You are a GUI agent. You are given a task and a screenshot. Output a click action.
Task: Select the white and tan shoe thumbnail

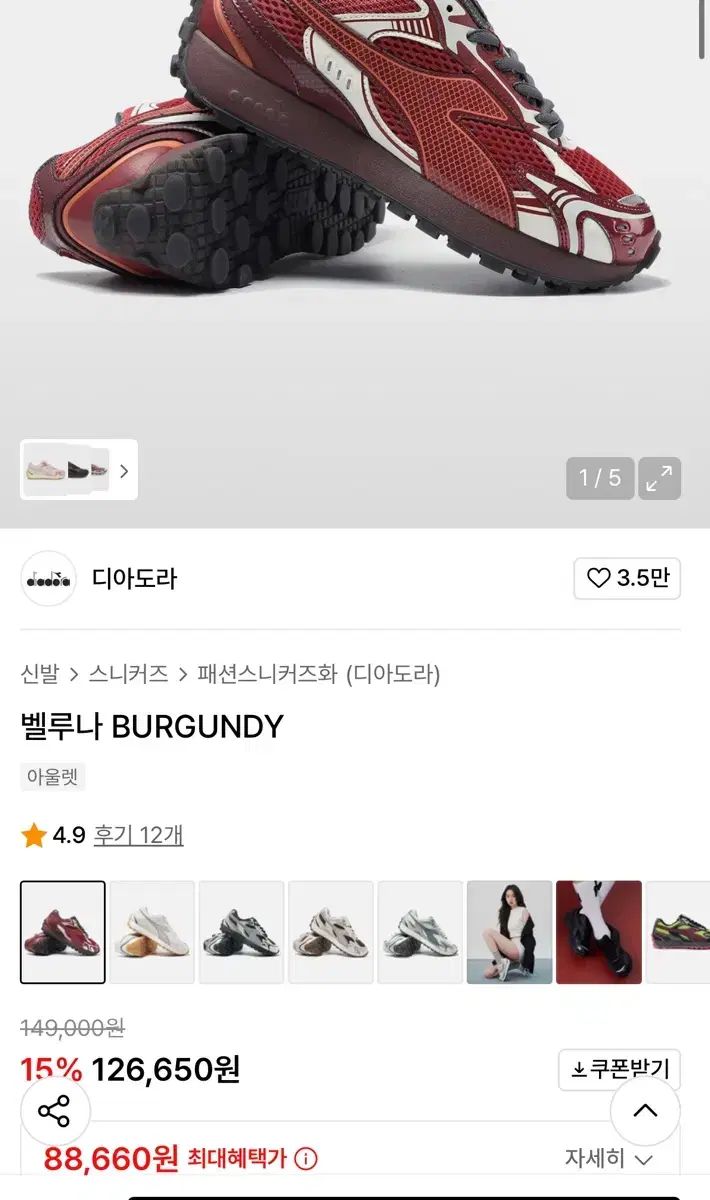pos(152,932)
